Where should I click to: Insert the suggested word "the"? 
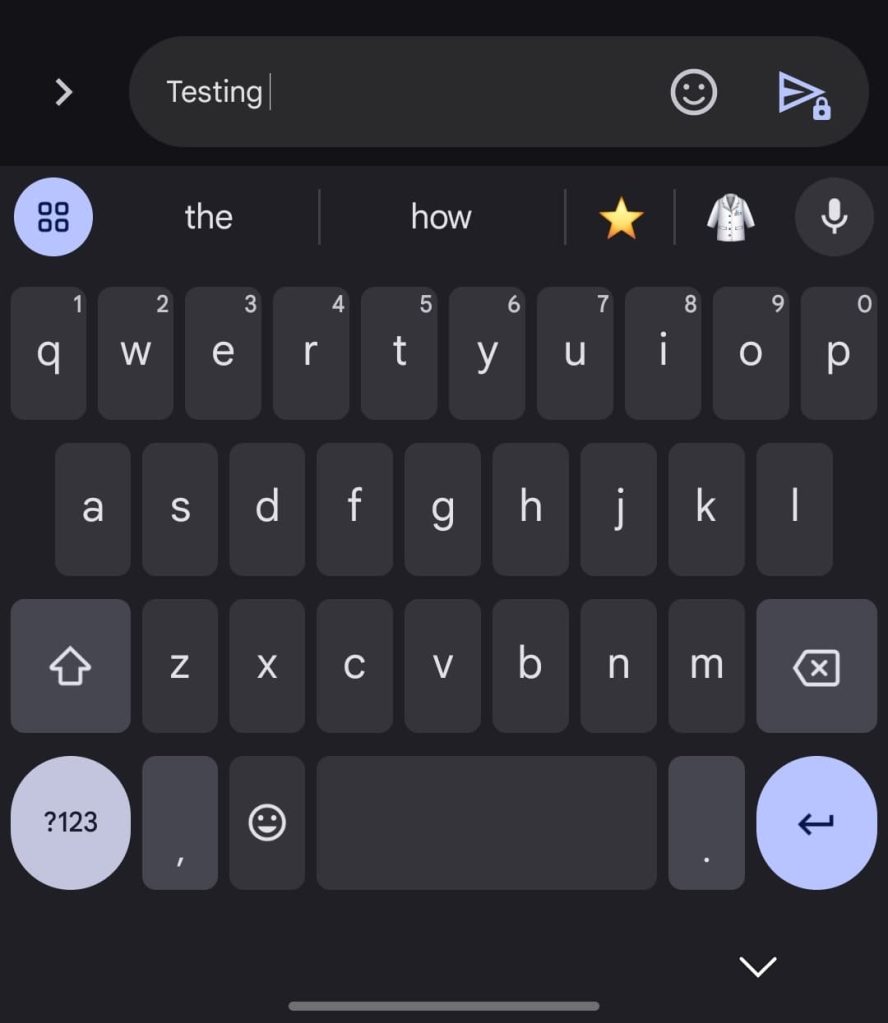(208, 217)
